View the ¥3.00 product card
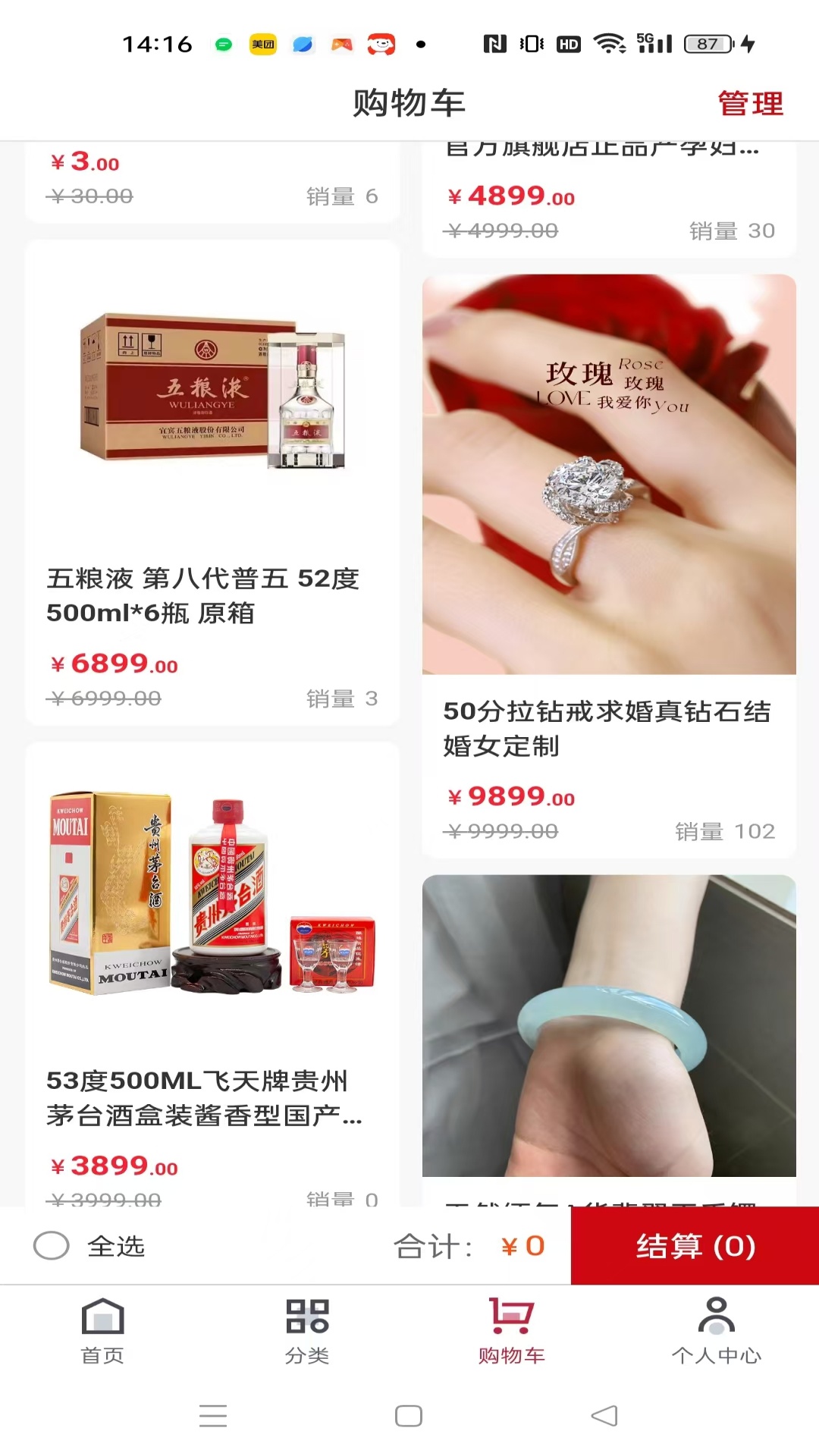Viewport: 819px width, 1456px height. (x=212, y=180)
